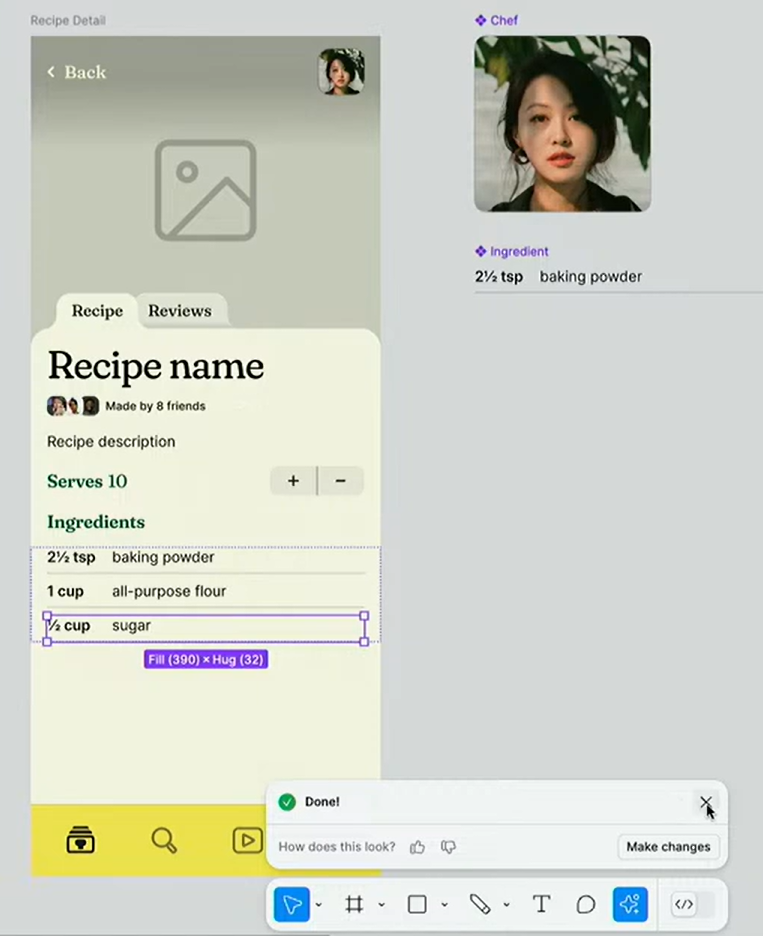763x936 pixels.
Task: Pick the Rectangle shape tool
Action: [x=417, y=905]
